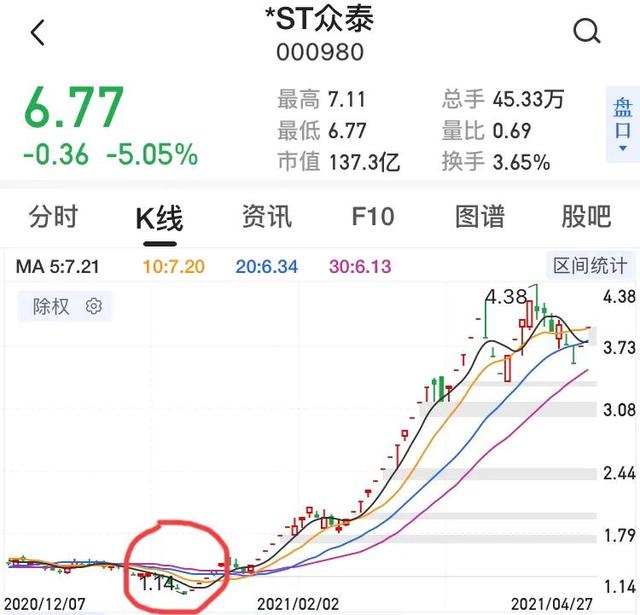Open the 图谱 tab

click(480, 216)
